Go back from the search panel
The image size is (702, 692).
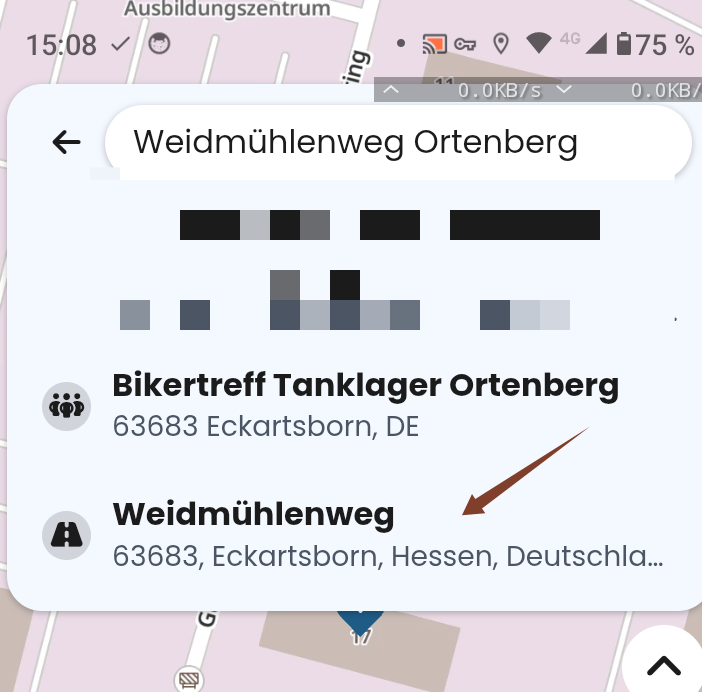point(67,143)
